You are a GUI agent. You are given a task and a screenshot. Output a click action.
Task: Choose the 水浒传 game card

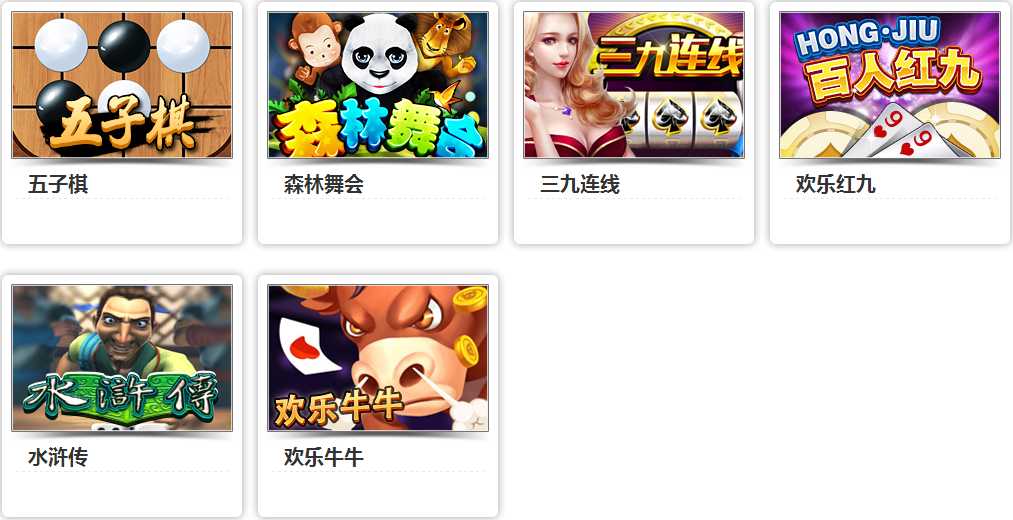(122, 358)
